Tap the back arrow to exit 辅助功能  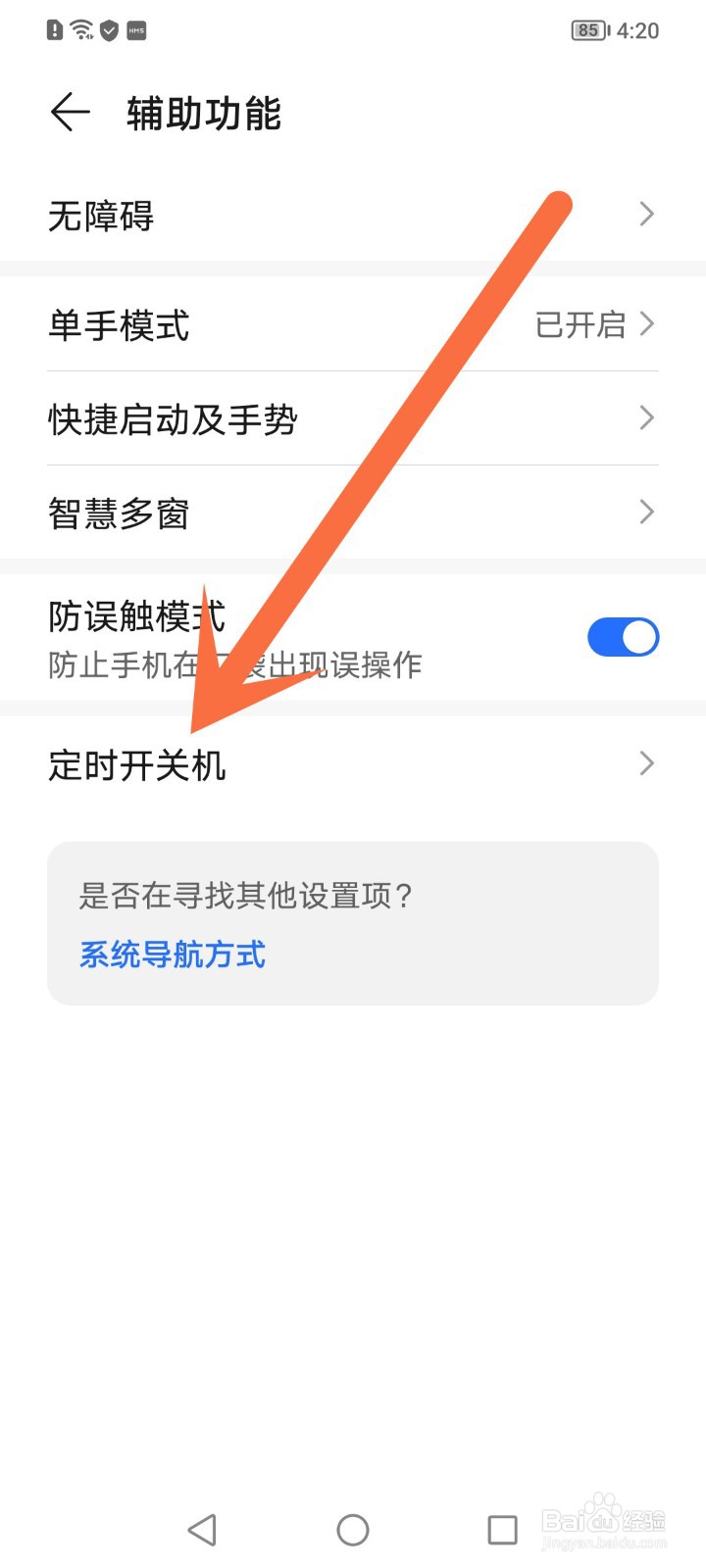69,113
